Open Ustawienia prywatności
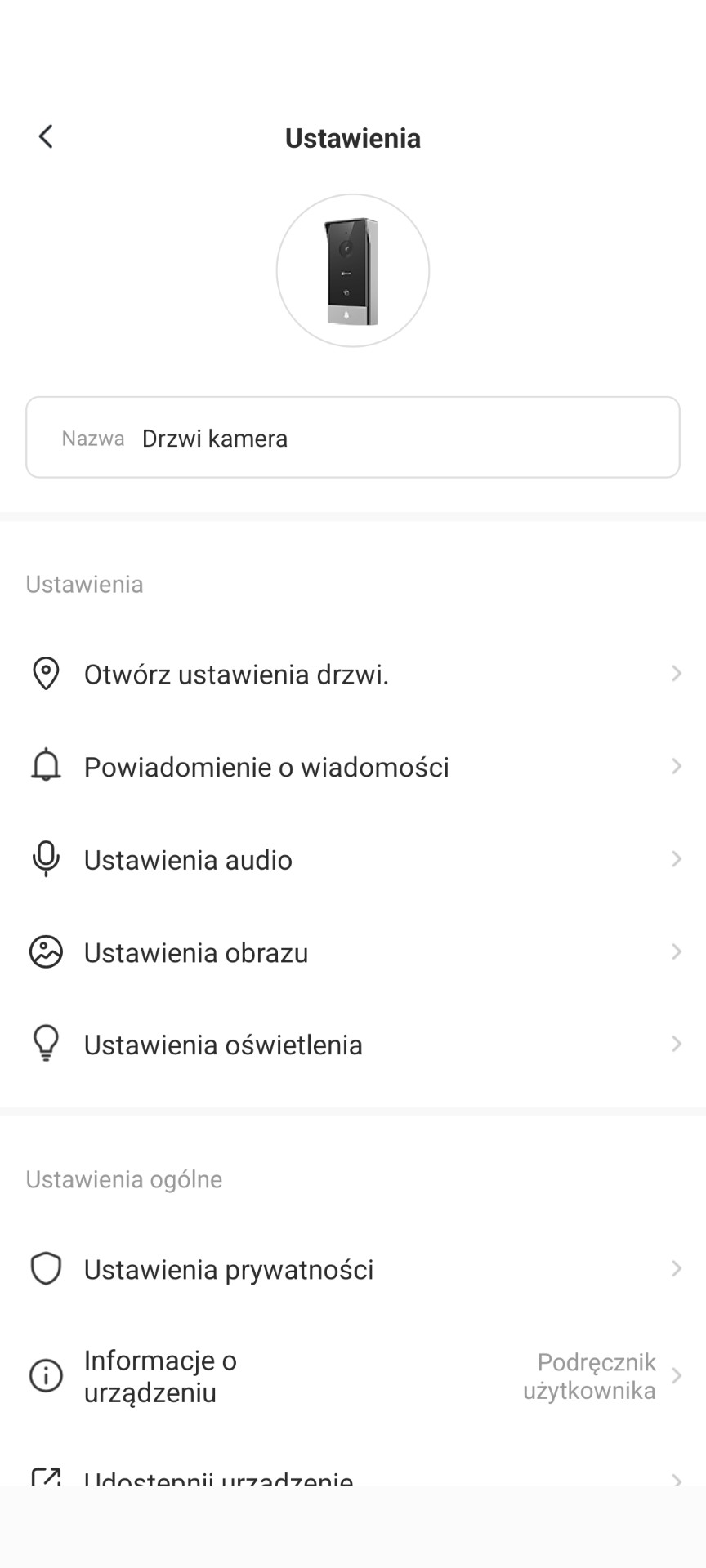706x1568 pixels. pos(352,1269)
